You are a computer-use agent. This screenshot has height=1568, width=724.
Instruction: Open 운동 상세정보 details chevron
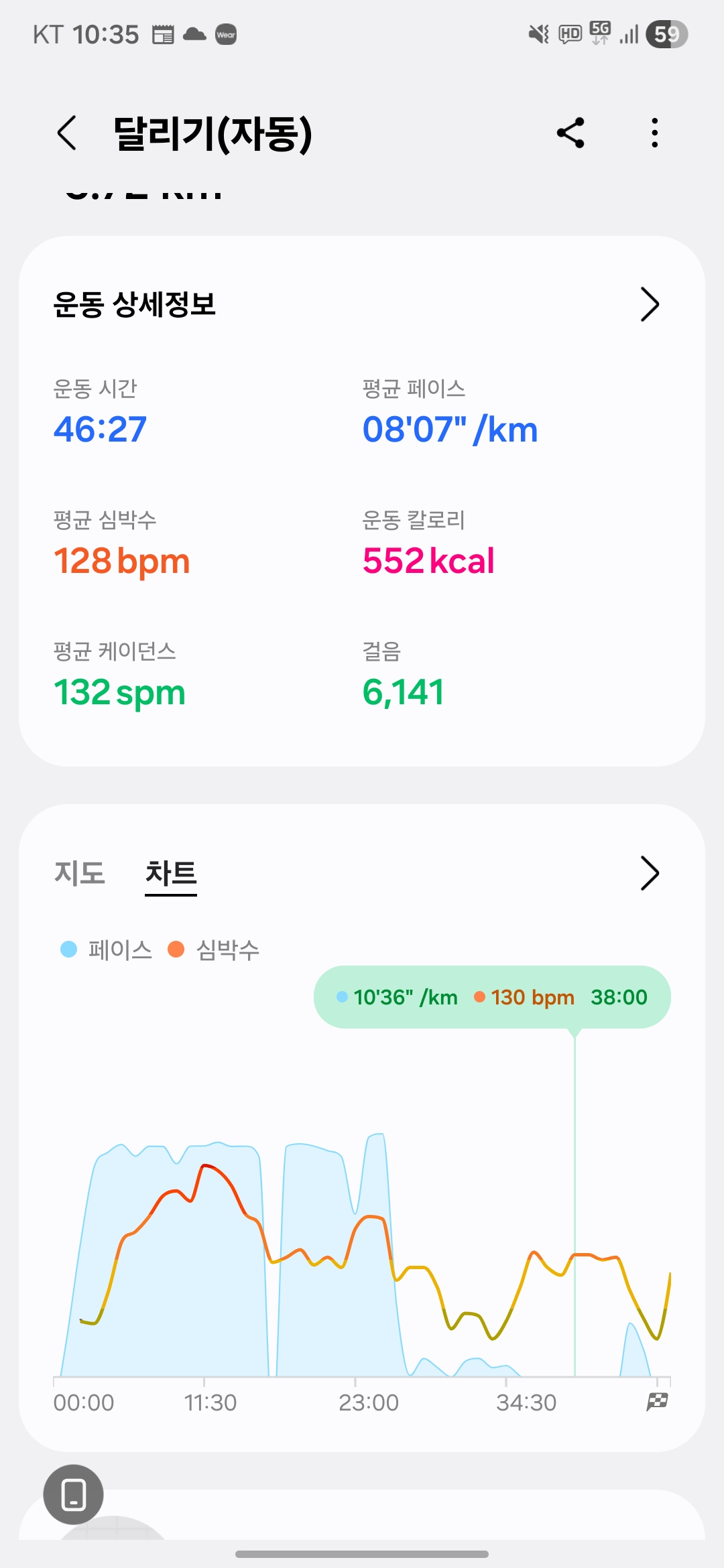point(649,305)
